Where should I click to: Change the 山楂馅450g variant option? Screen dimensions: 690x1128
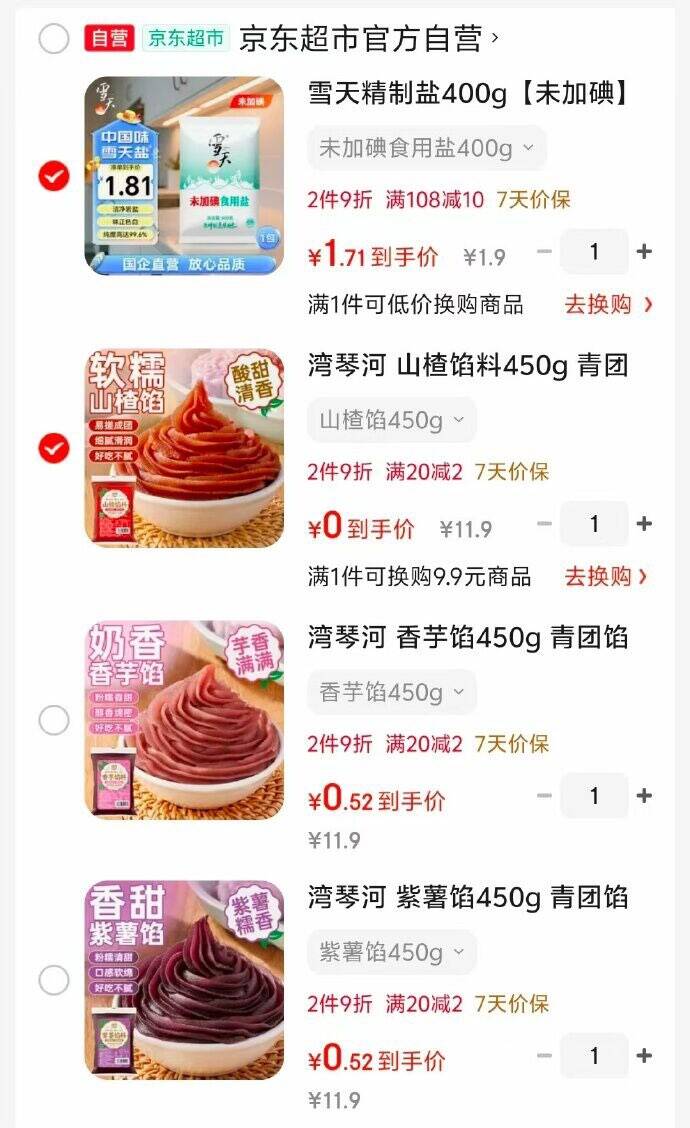pyautogui.click(x=391, y=421)
